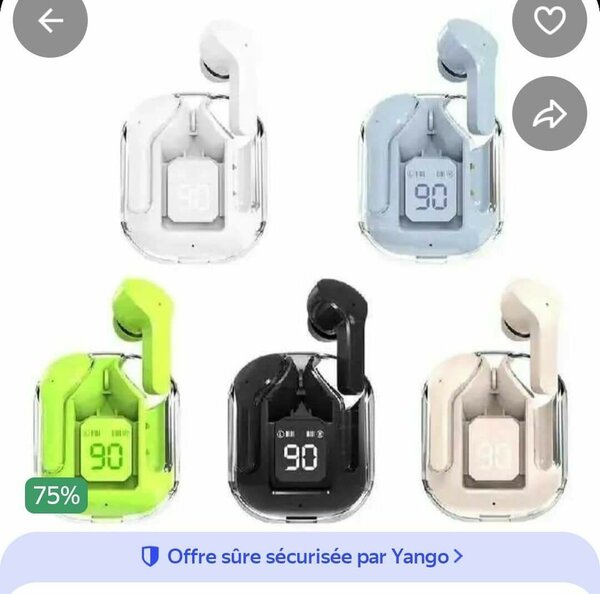Screen dimensions: 600x594
Task: Go back using the arrow button
Action: tap(50, 21)
